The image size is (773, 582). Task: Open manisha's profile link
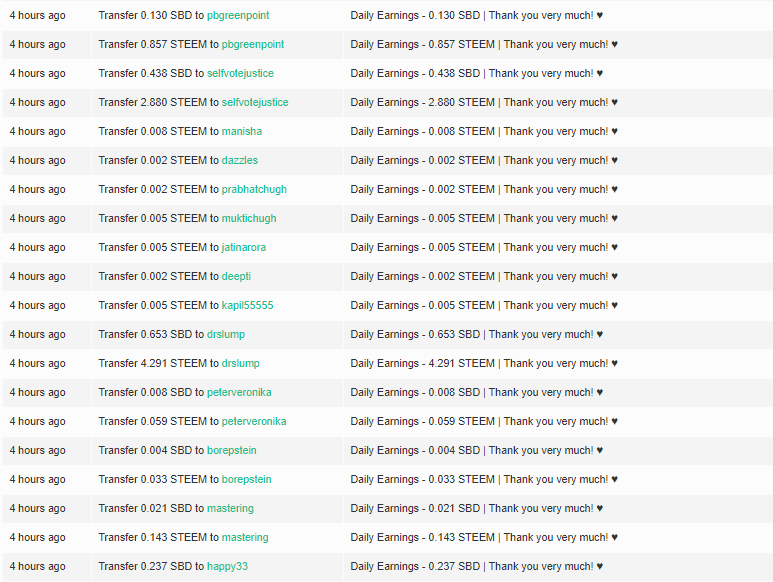pyautogui.click(x=242, y=131)
